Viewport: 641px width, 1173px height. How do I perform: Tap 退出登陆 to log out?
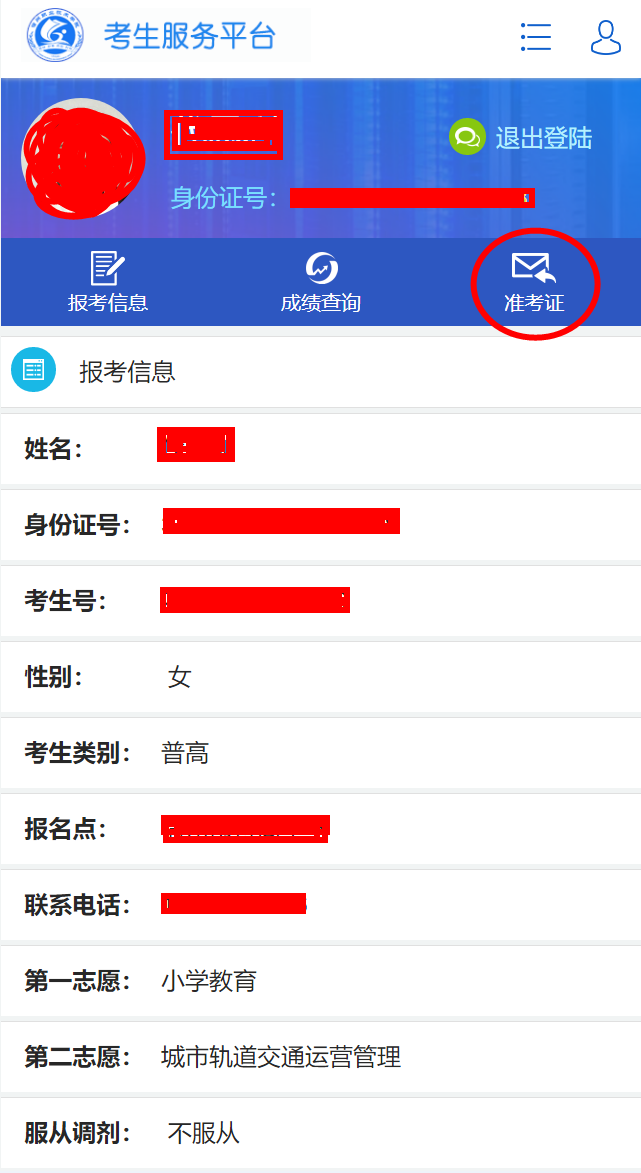[521, 138]
